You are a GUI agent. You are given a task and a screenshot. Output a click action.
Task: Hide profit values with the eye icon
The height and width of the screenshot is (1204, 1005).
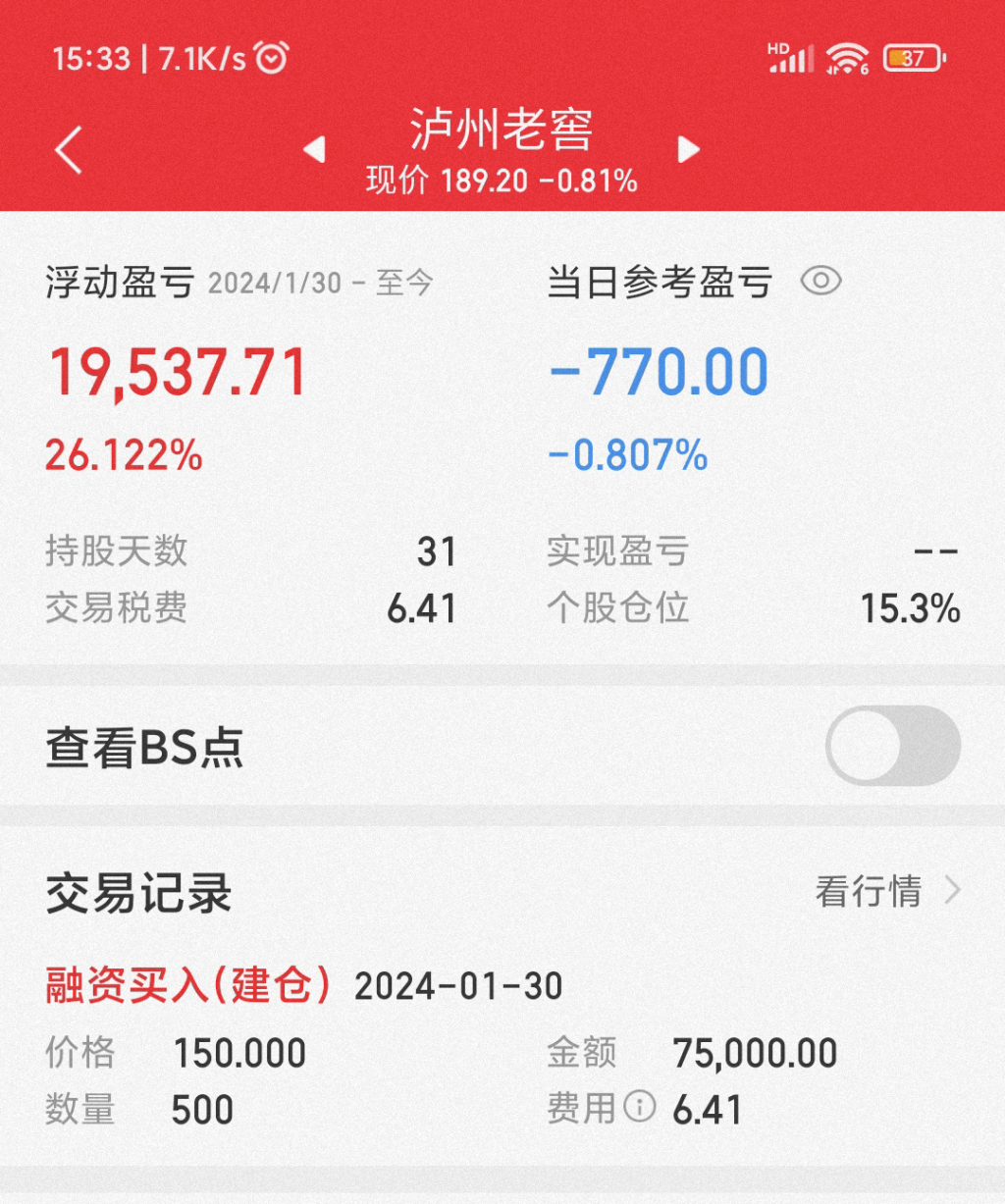820,282
